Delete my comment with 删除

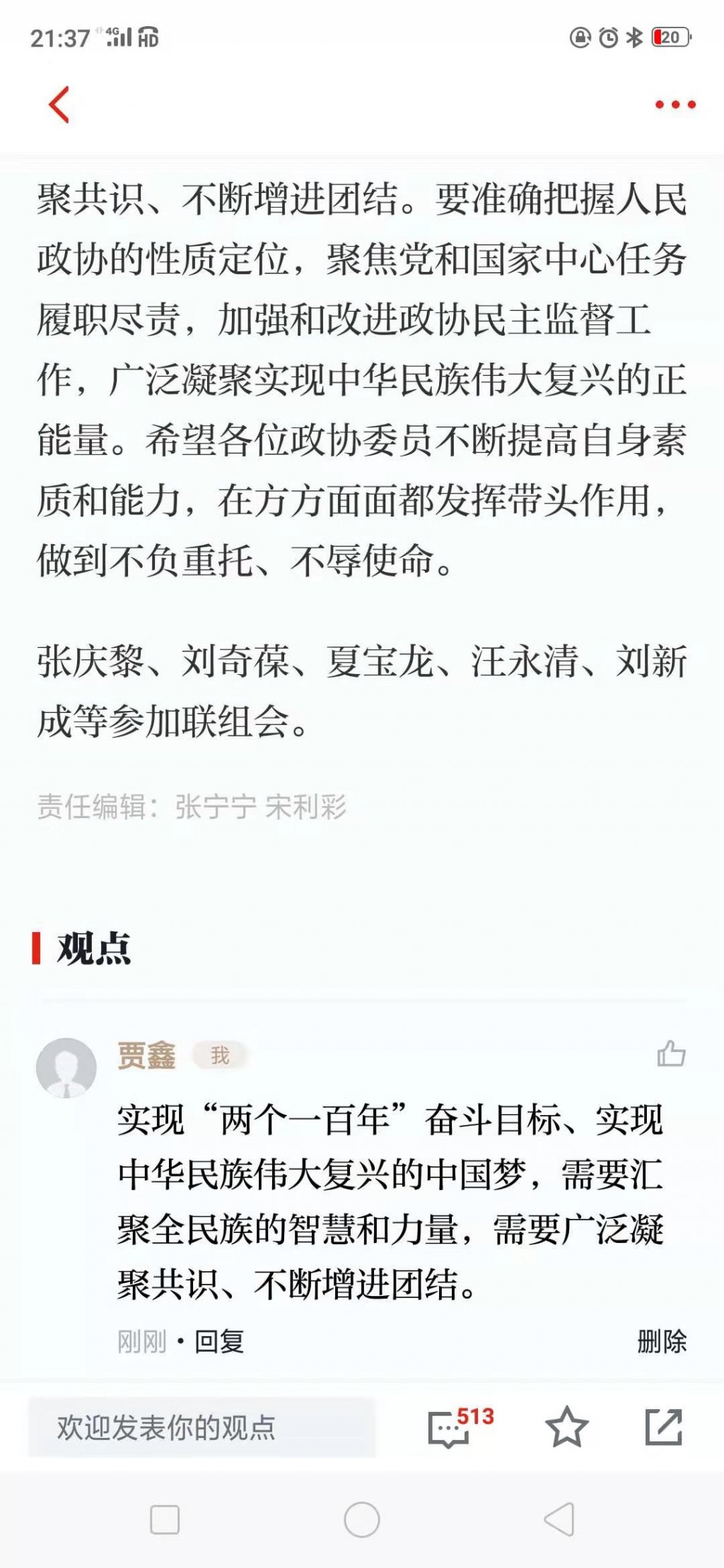[x=661, y=1340]
